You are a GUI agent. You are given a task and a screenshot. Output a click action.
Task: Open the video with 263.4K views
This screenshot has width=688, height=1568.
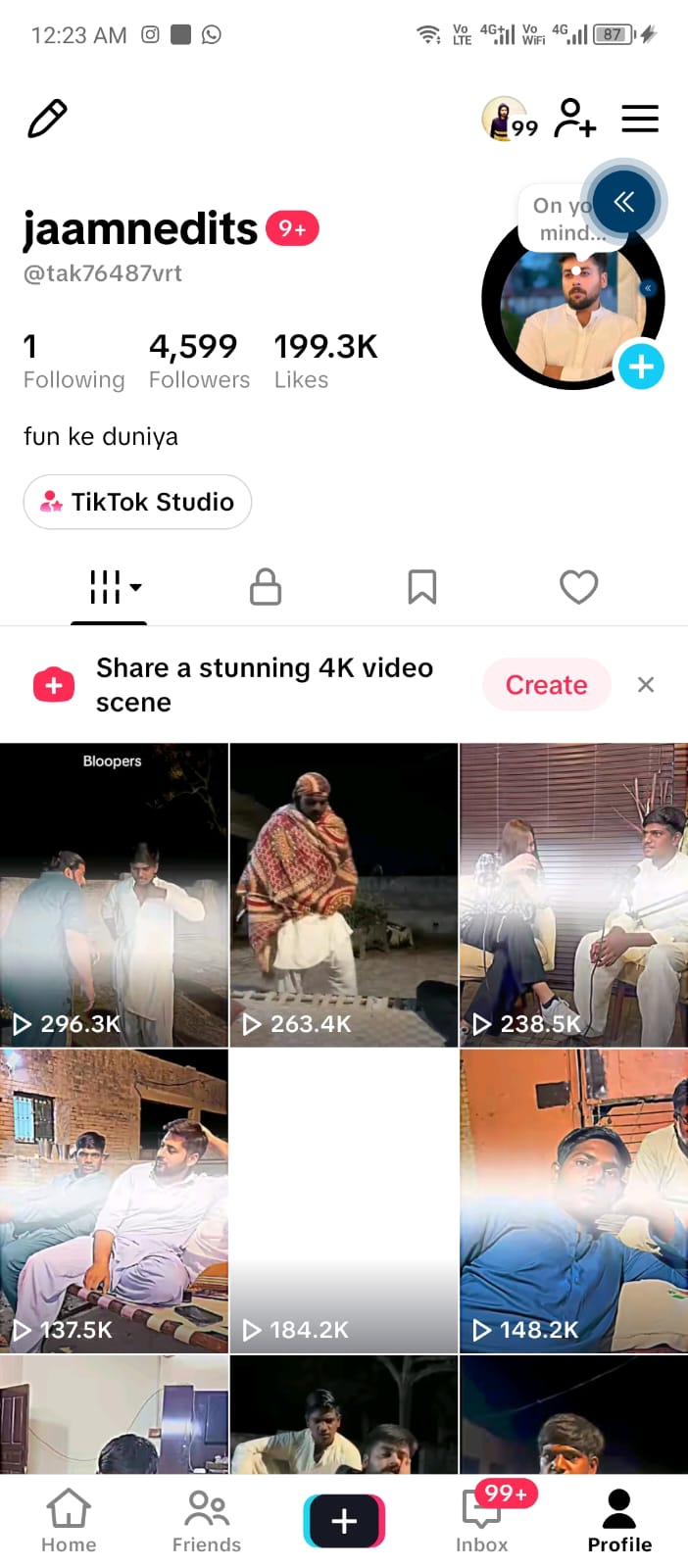[344, 895]
